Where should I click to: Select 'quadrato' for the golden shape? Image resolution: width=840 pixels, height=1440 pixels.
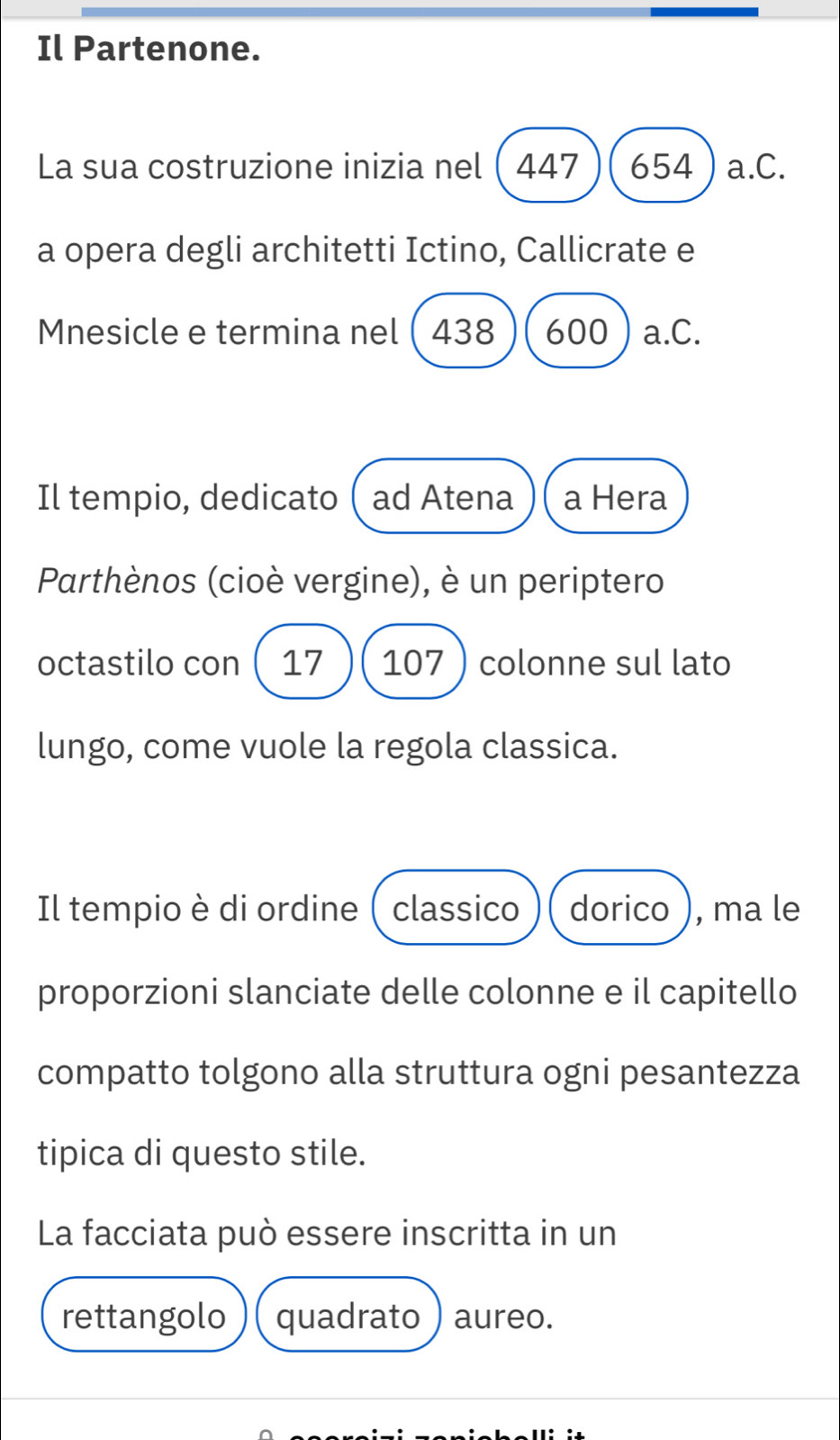pyautogui.click(x=348, y=1315)
